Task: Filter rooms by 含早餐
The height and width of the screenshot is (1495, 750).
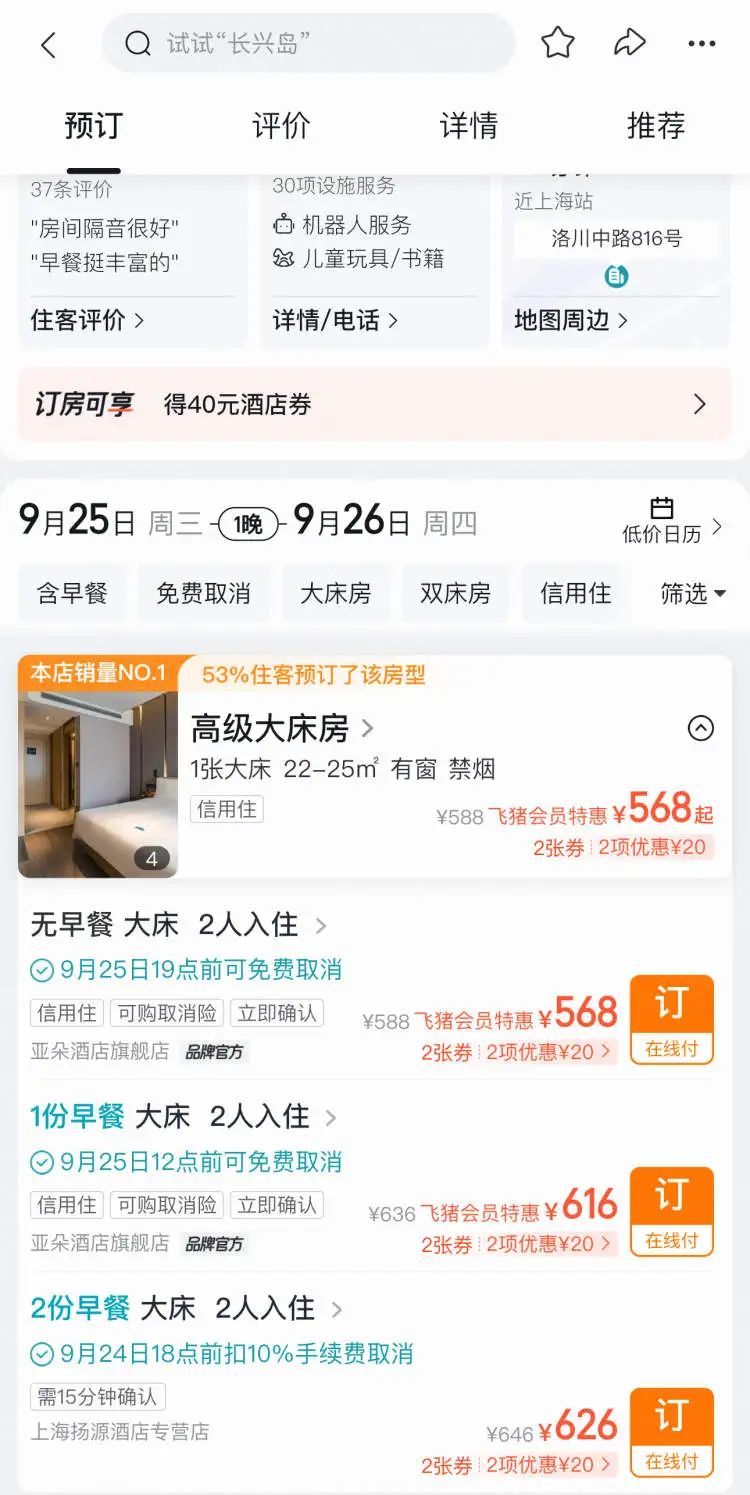Action: point(72,593)
